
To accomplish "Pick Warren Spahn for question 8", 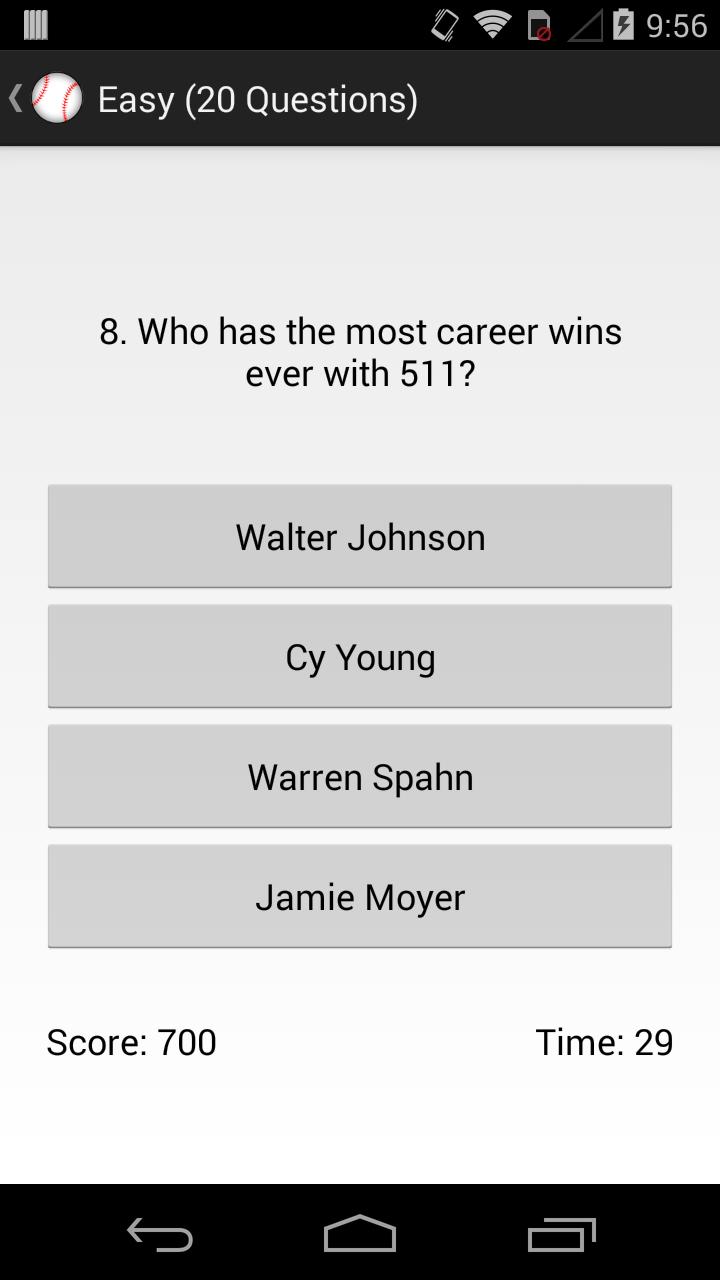I will coord(359,776).
